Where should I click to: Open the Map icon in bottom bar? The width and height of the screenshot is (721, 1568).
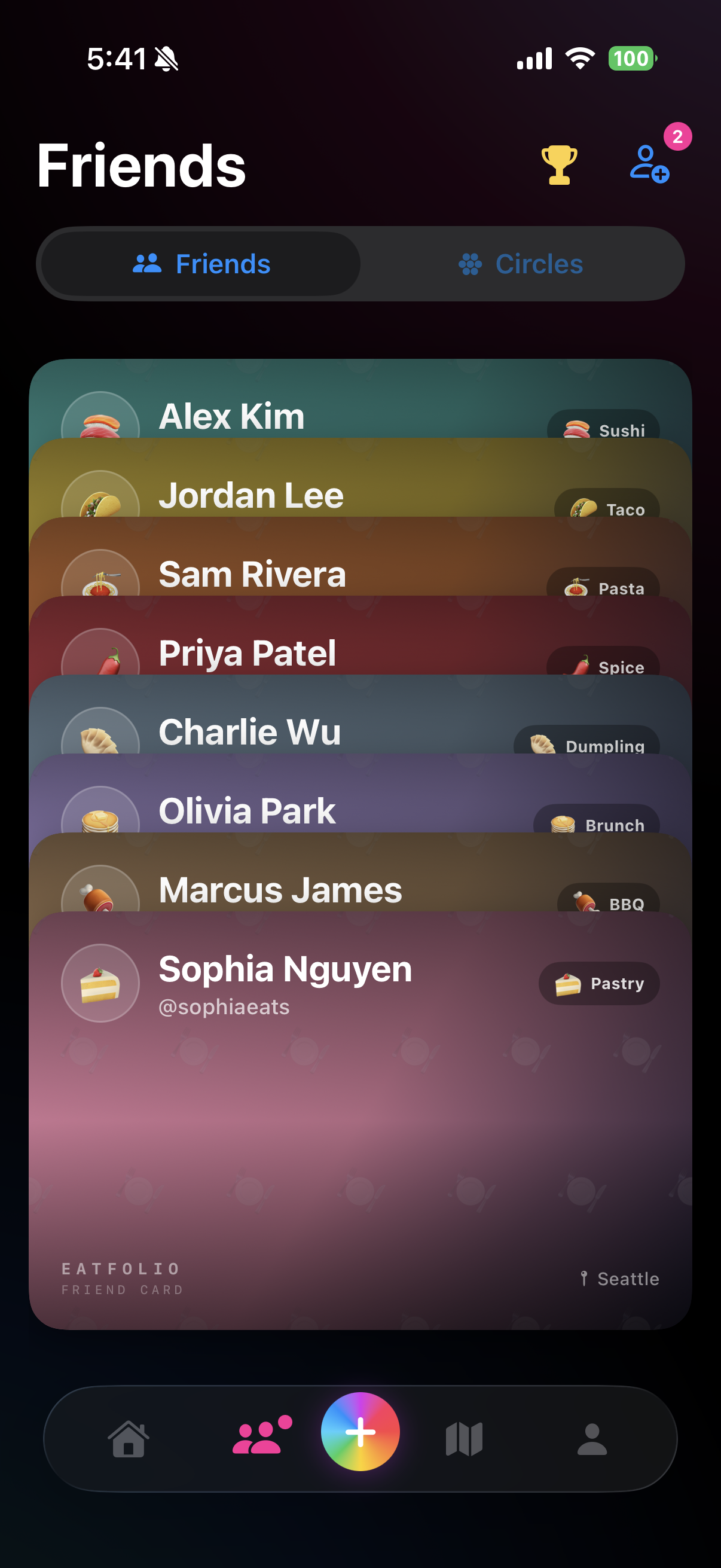[463, 1437]
